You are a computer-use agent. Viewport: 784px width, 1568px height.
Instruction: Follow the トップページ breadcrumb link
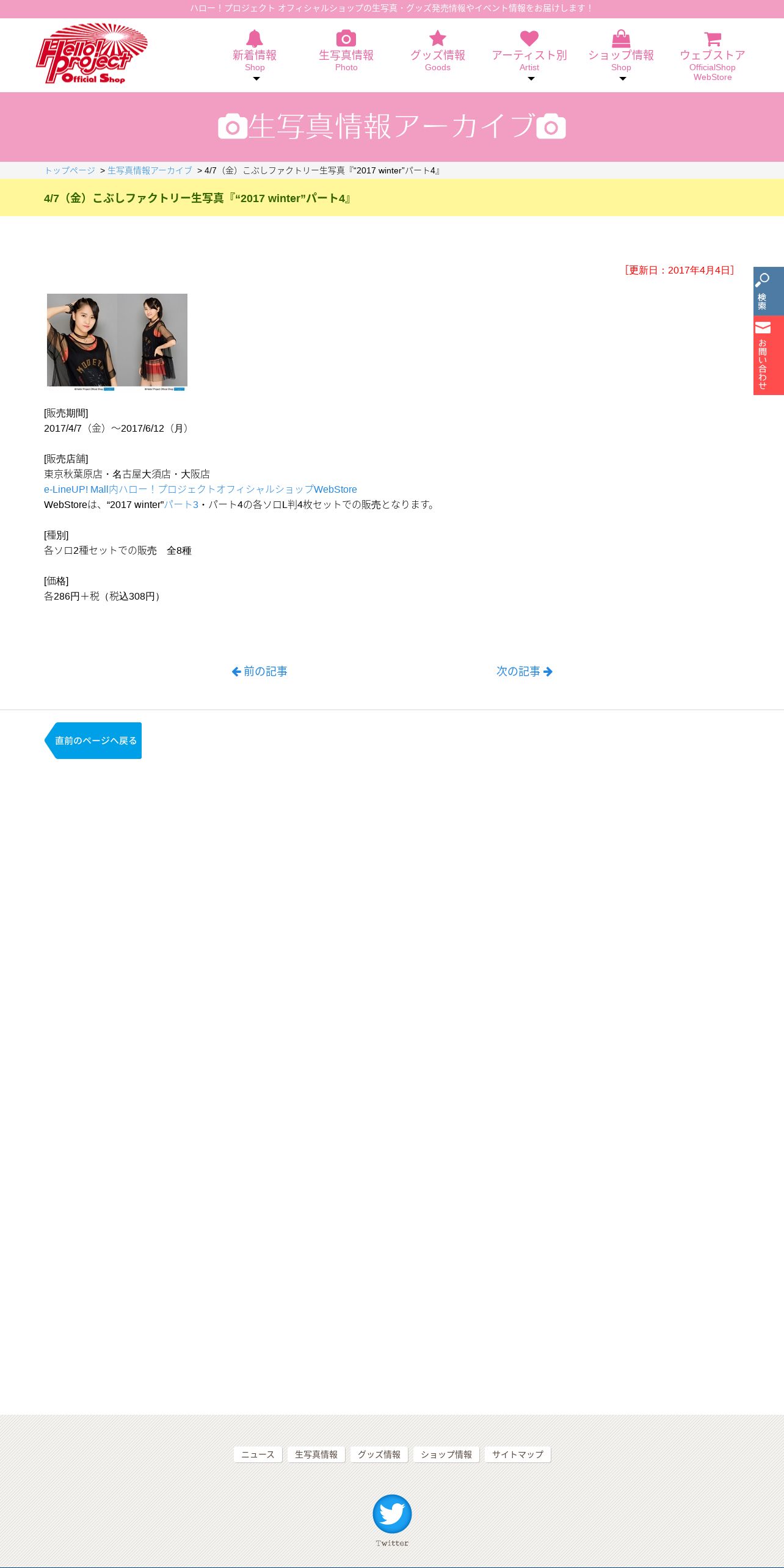pos(70,170)
